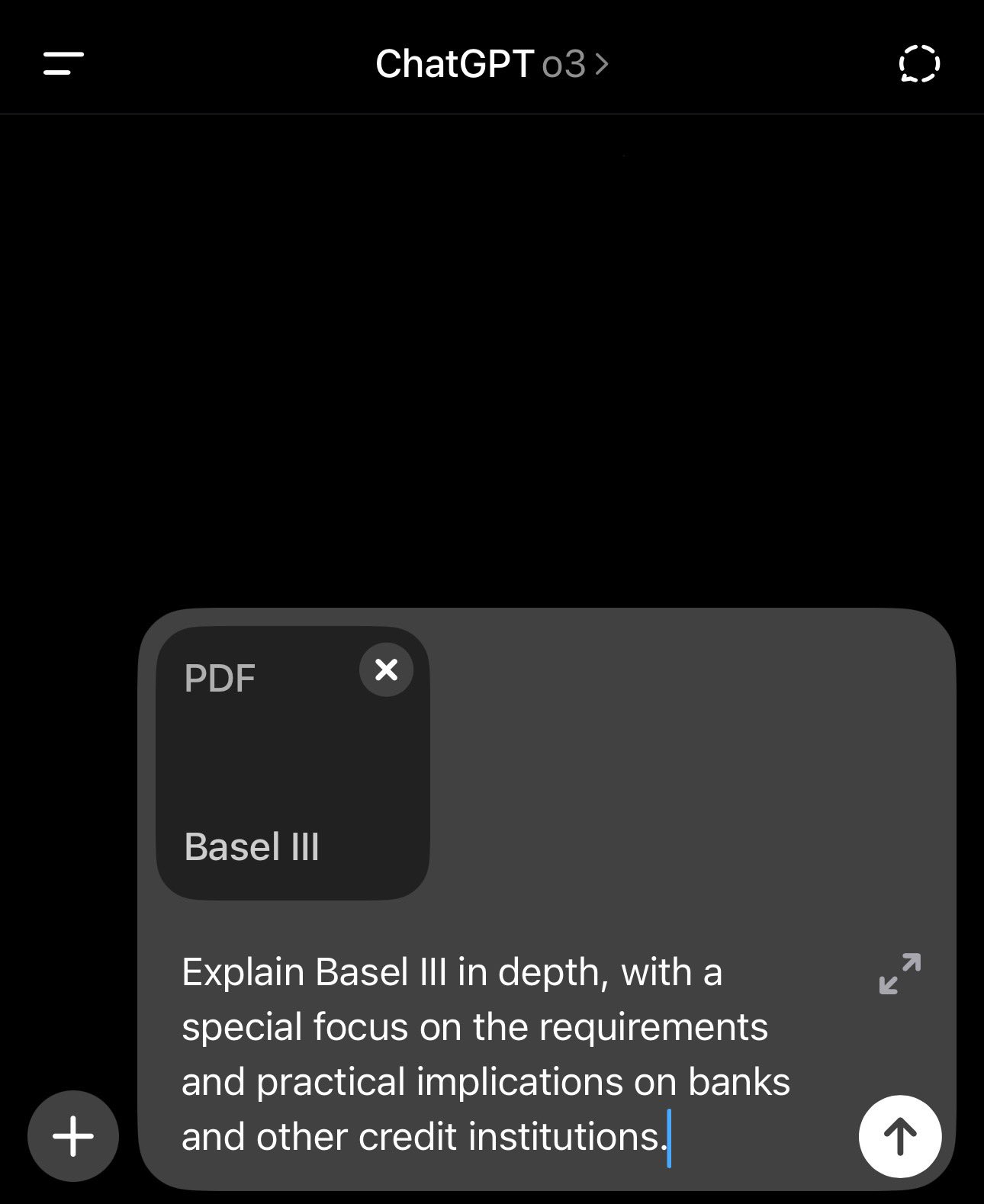Send the Basel III prompt
This screenshot has width=984, height=1204.
899,1136
